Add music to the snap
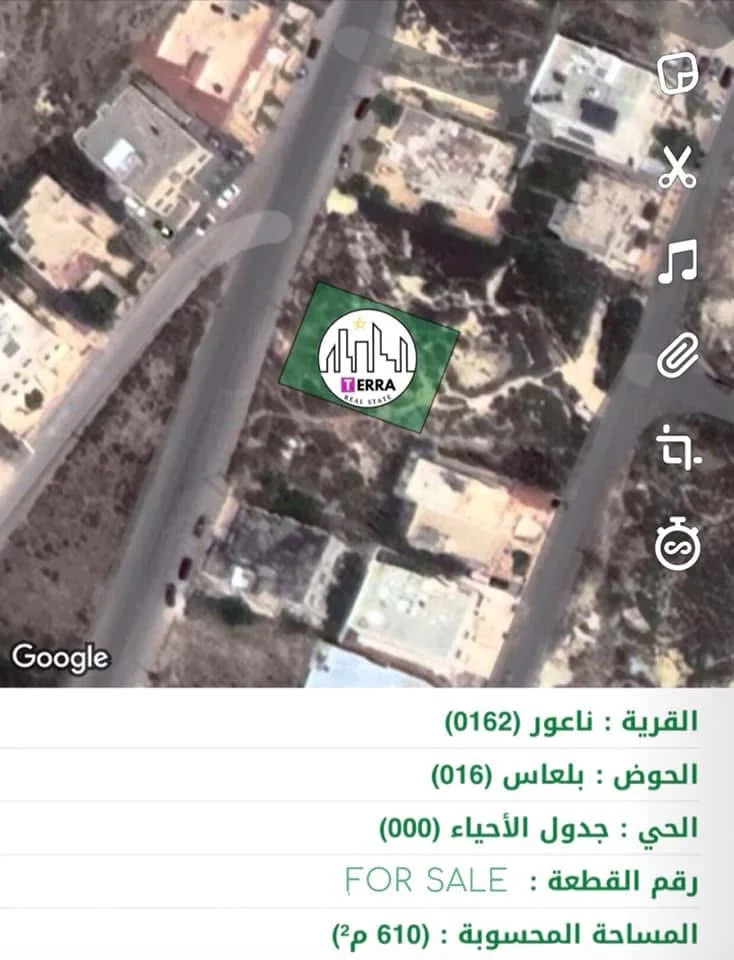 pos(678,261)
